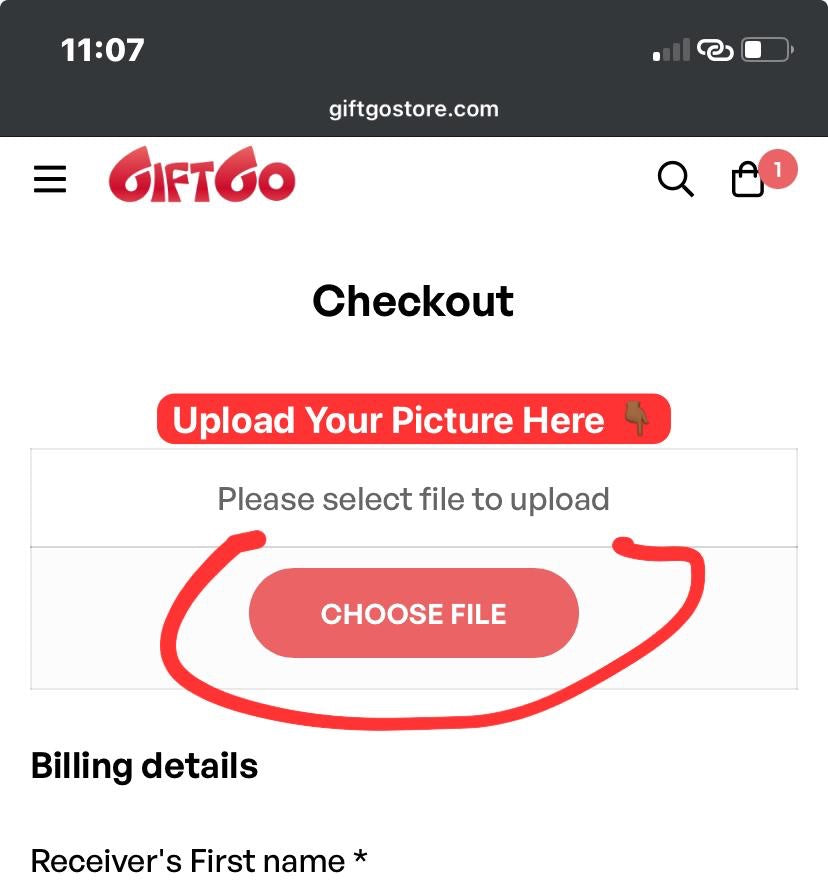Open the hamburger menu
The height and width of the screenshot is (891, 828).
(x=50, y=180)
